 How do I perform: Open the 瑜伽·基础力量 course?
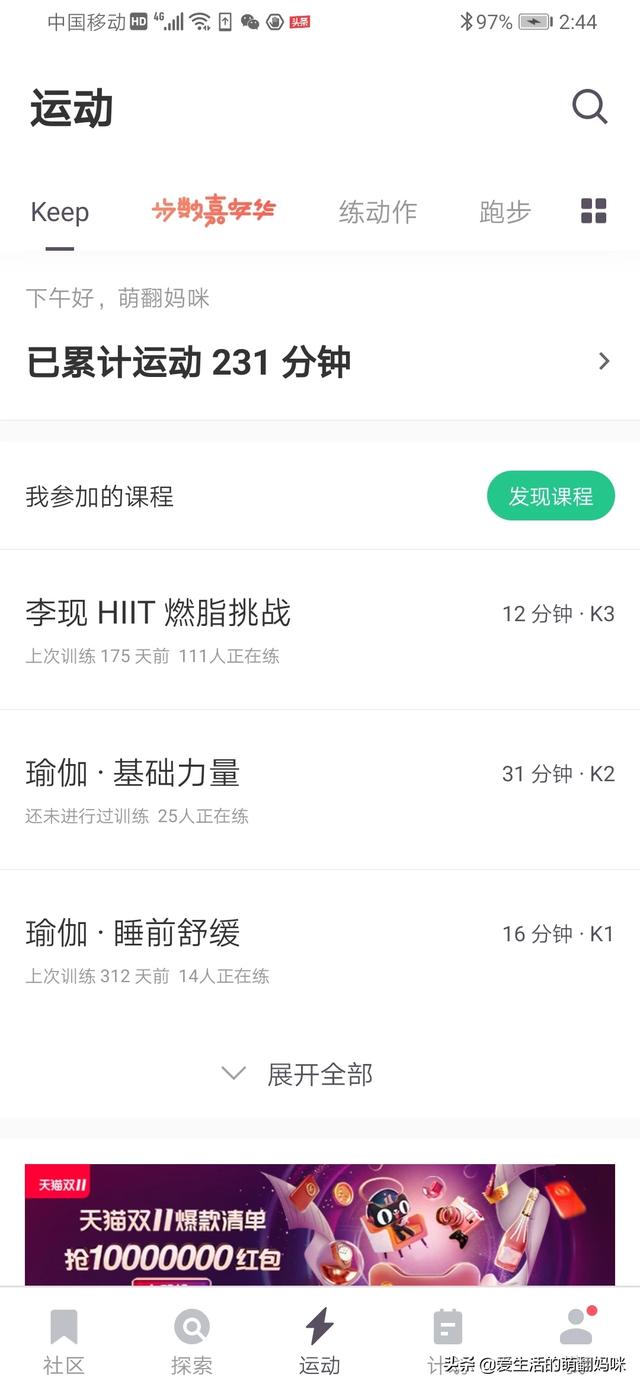[x=320, y=790]
